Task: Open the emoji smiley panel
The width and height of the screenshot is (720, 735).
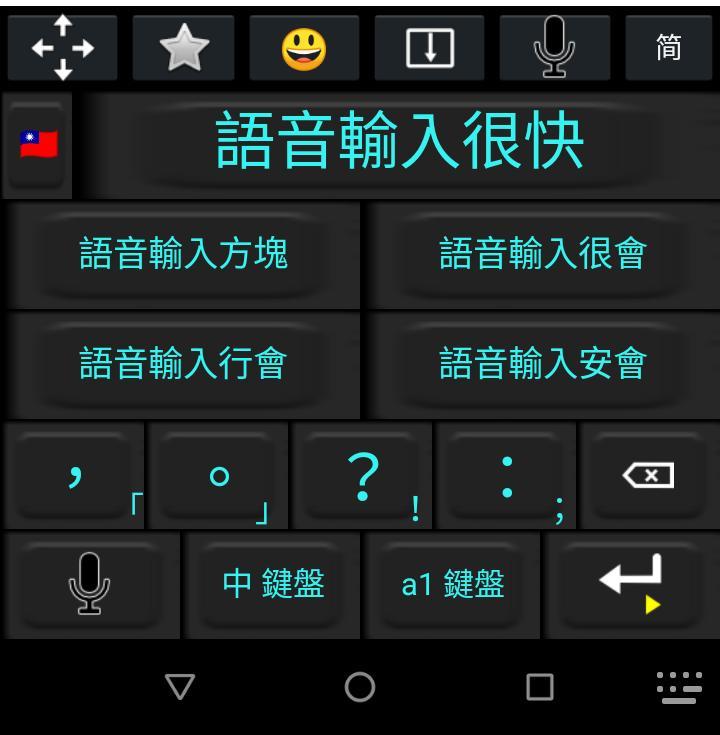Action: [304, 47]
